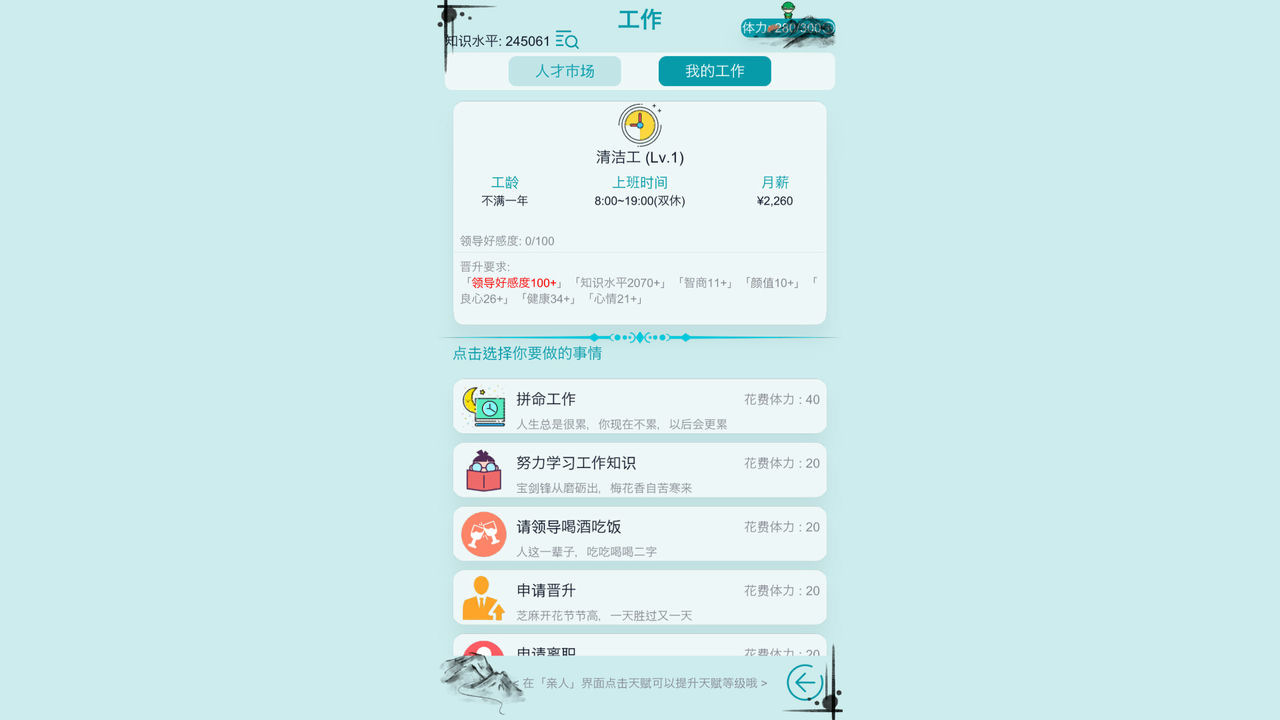Select the 我的工作 tab
The image size is (1280, 720).
pos(714,71)
